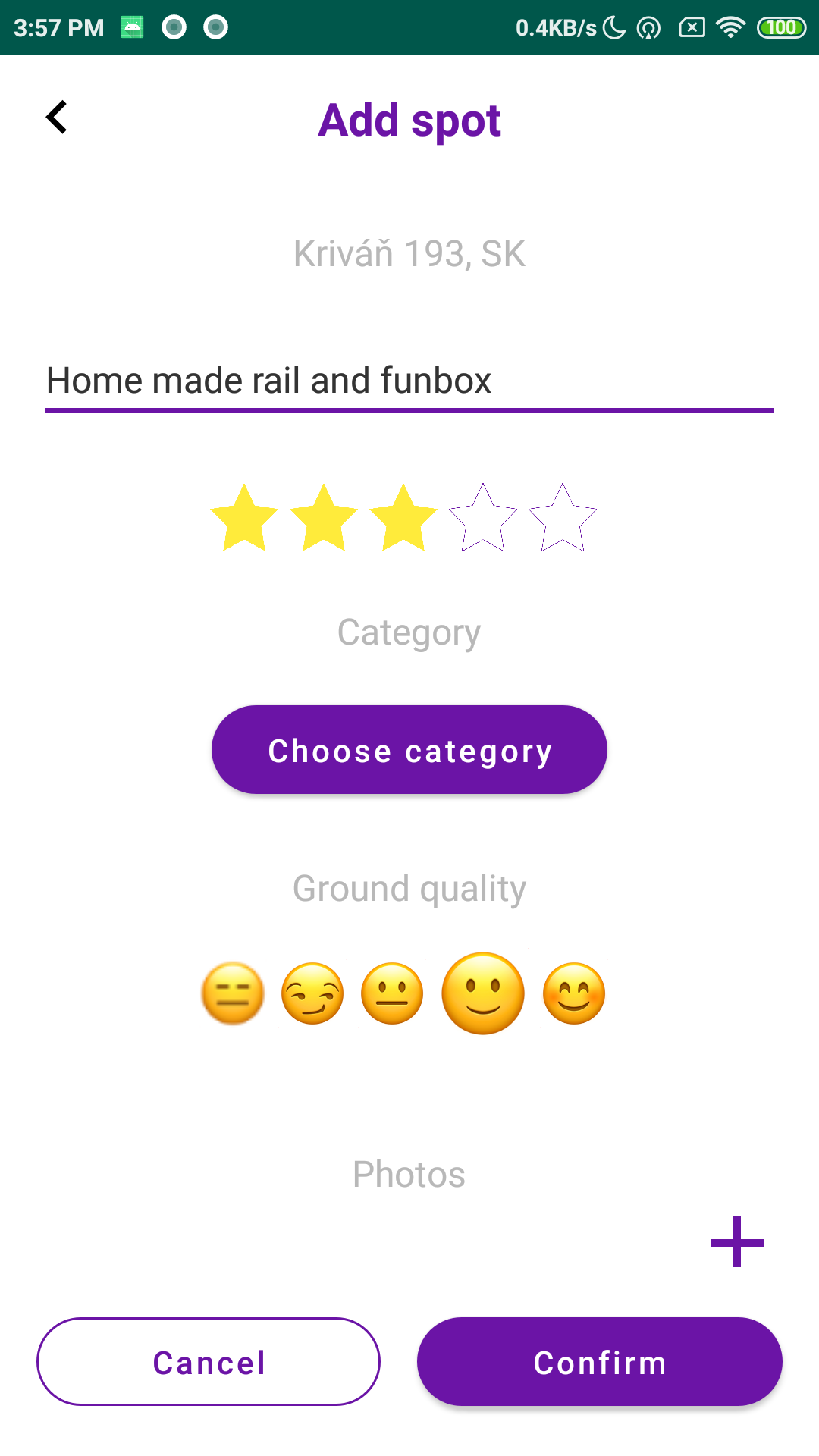This screenshot has width=819, height=1456.
Task: Rate the spot one star
Action: coord(244,518)
